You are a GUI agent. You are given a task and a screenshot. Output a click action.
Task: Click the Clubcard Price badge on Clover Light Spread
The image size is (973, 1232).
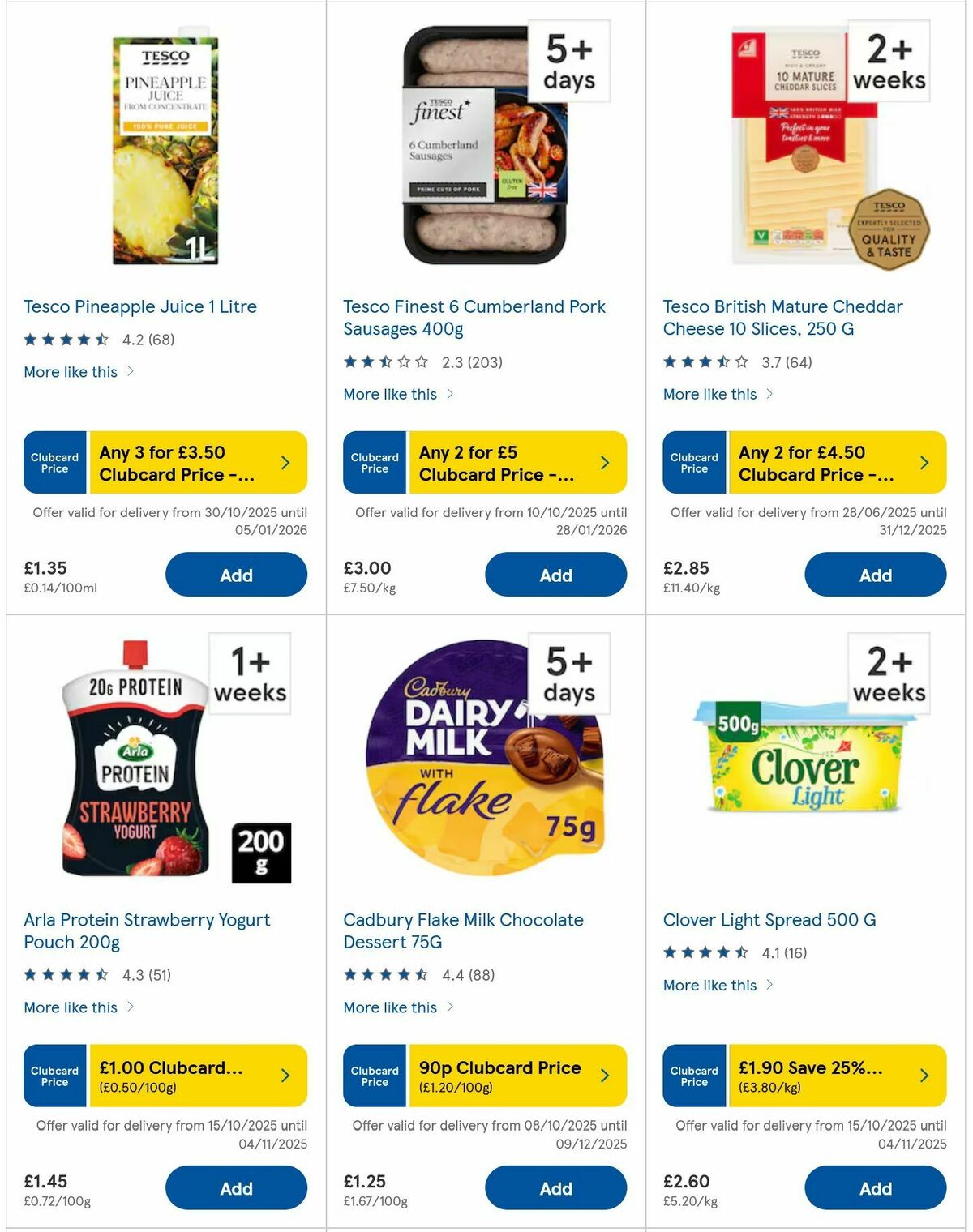click(x=693, y=1076)
